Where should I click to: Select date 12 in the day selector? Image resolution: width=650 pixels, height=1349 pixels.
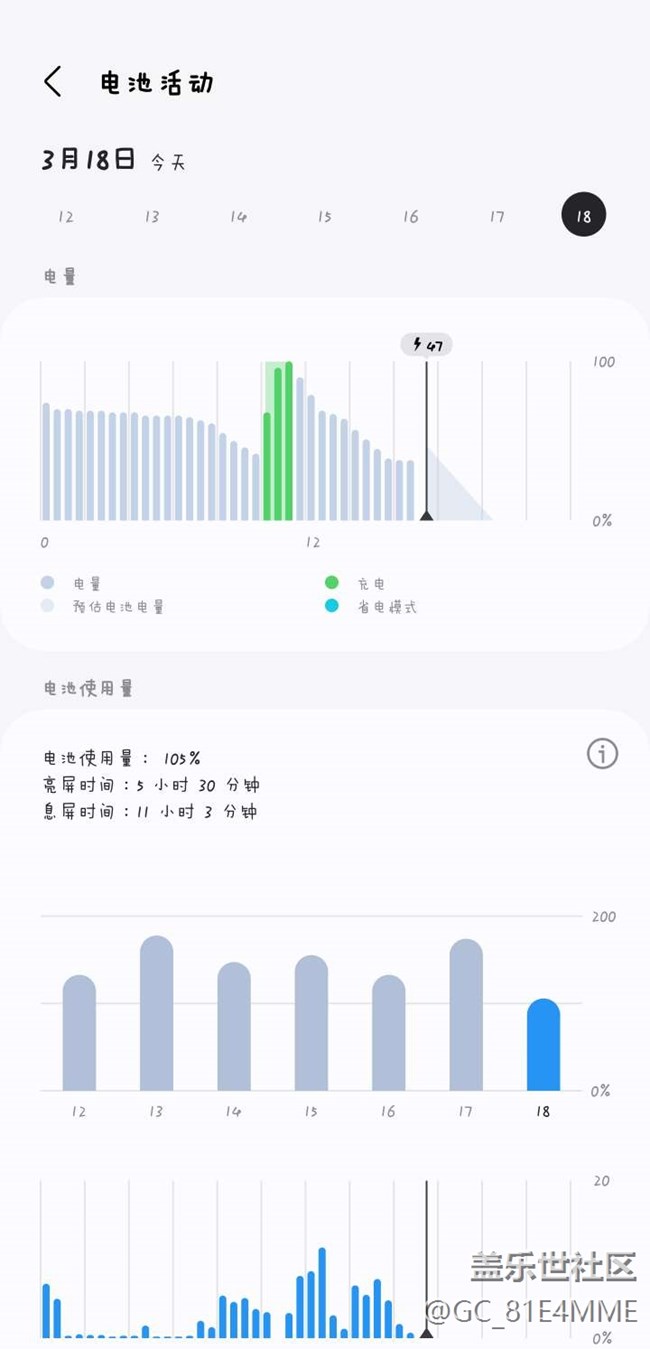[66, 216]
